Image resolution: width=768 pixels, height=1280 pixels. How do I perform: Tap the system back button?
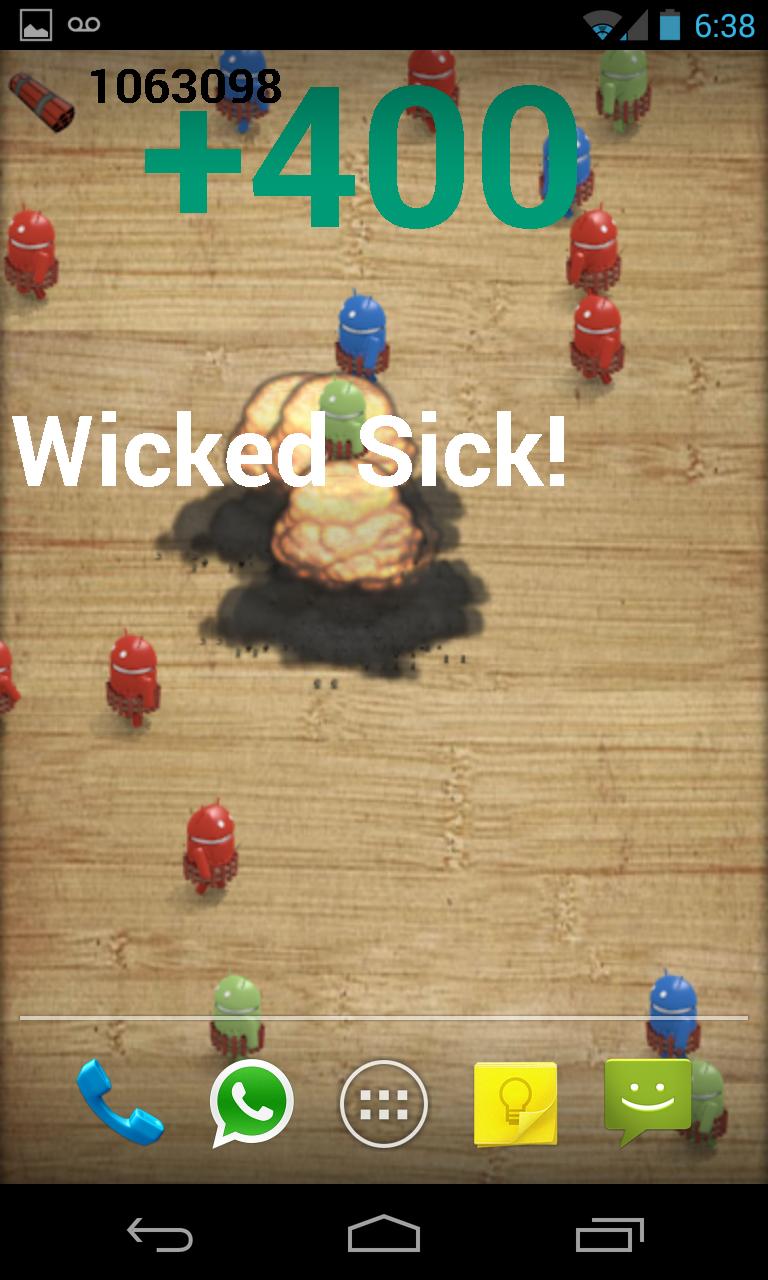[160, 1235]
